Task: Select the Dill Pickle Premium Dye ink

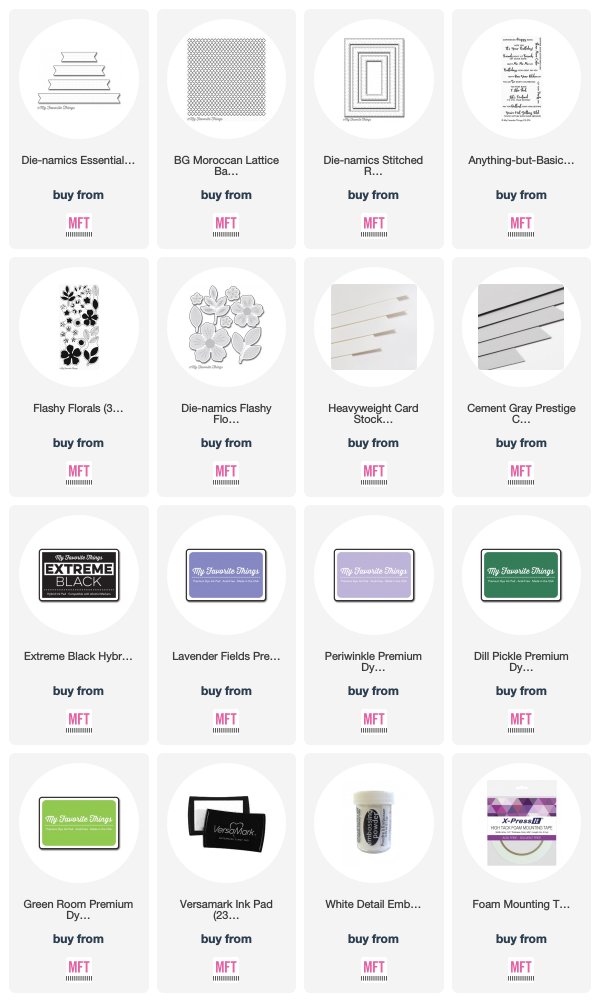Action: click(521, 625)
